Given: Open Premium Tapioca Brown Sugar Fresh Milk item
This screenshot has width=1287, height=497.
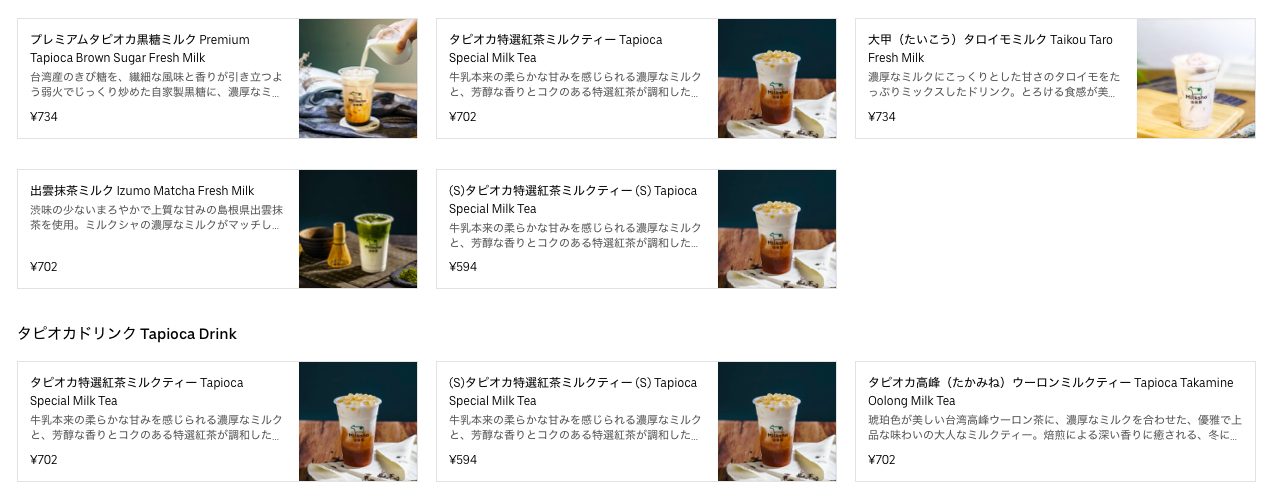Looking at the screenshot, I should pos(217,78).
